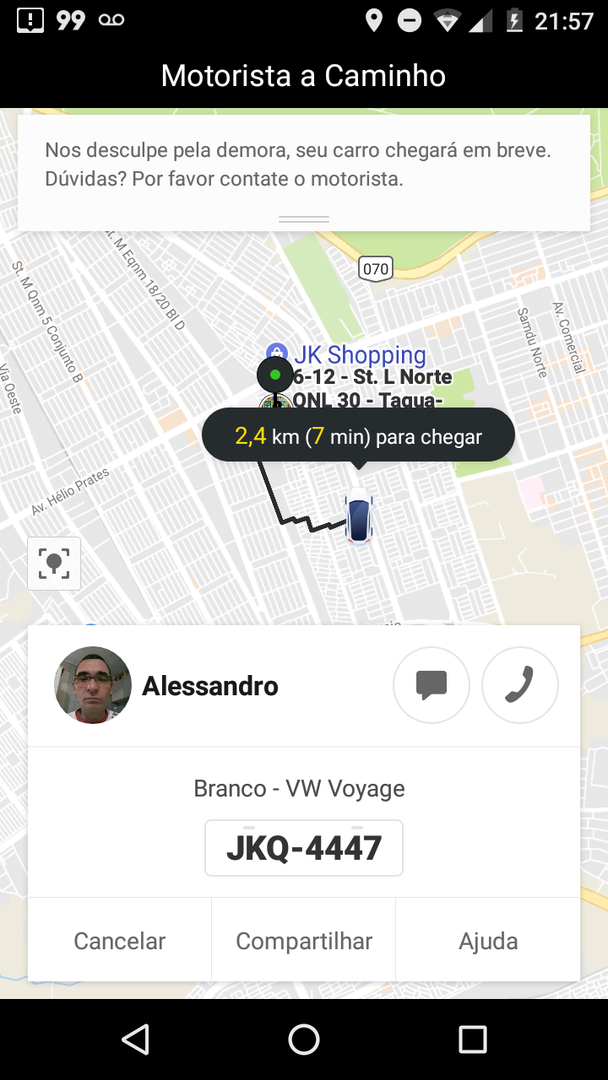Return to the home screen
This screenshot has height=1080, width=608.
tap(304, 1039)
